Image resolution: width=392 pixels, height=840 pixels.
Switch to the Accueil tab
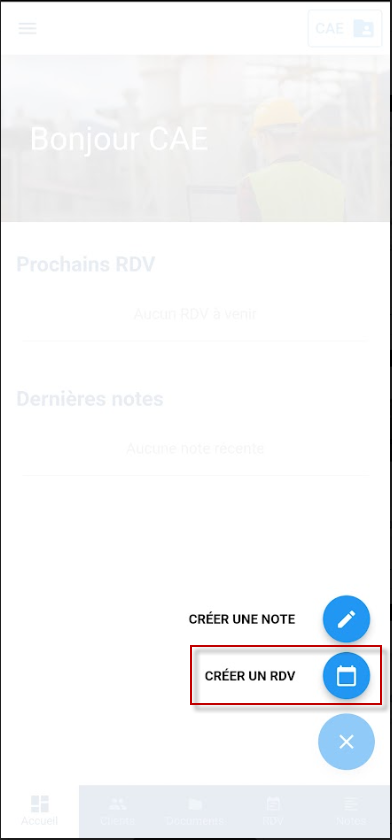point(40,811)
